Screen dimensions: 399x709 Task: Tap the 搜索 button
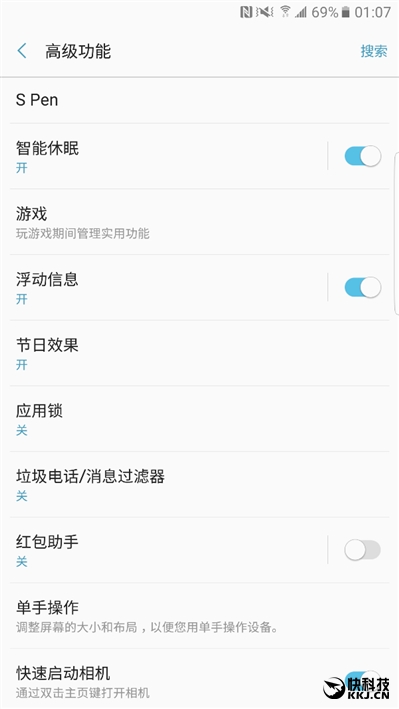(x=374, y=51)
